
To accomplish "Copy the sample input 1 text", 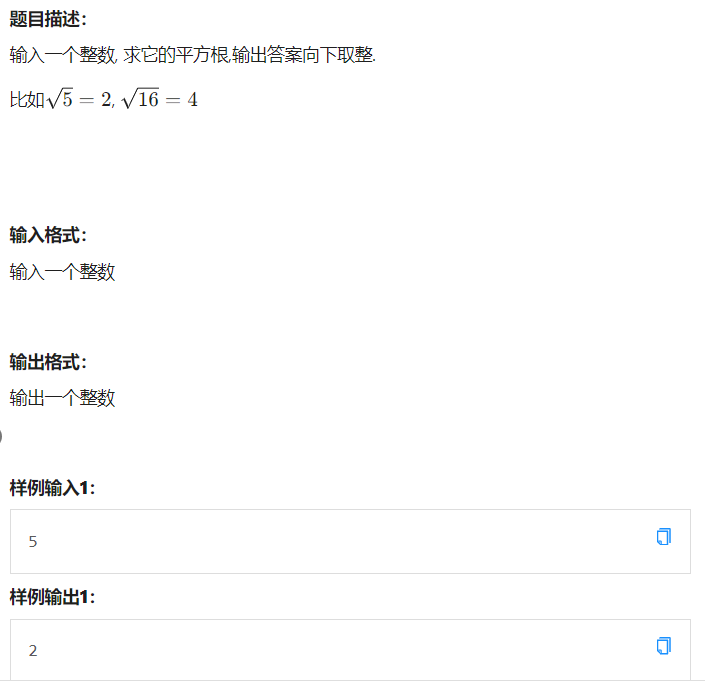I will pos(663,537).
